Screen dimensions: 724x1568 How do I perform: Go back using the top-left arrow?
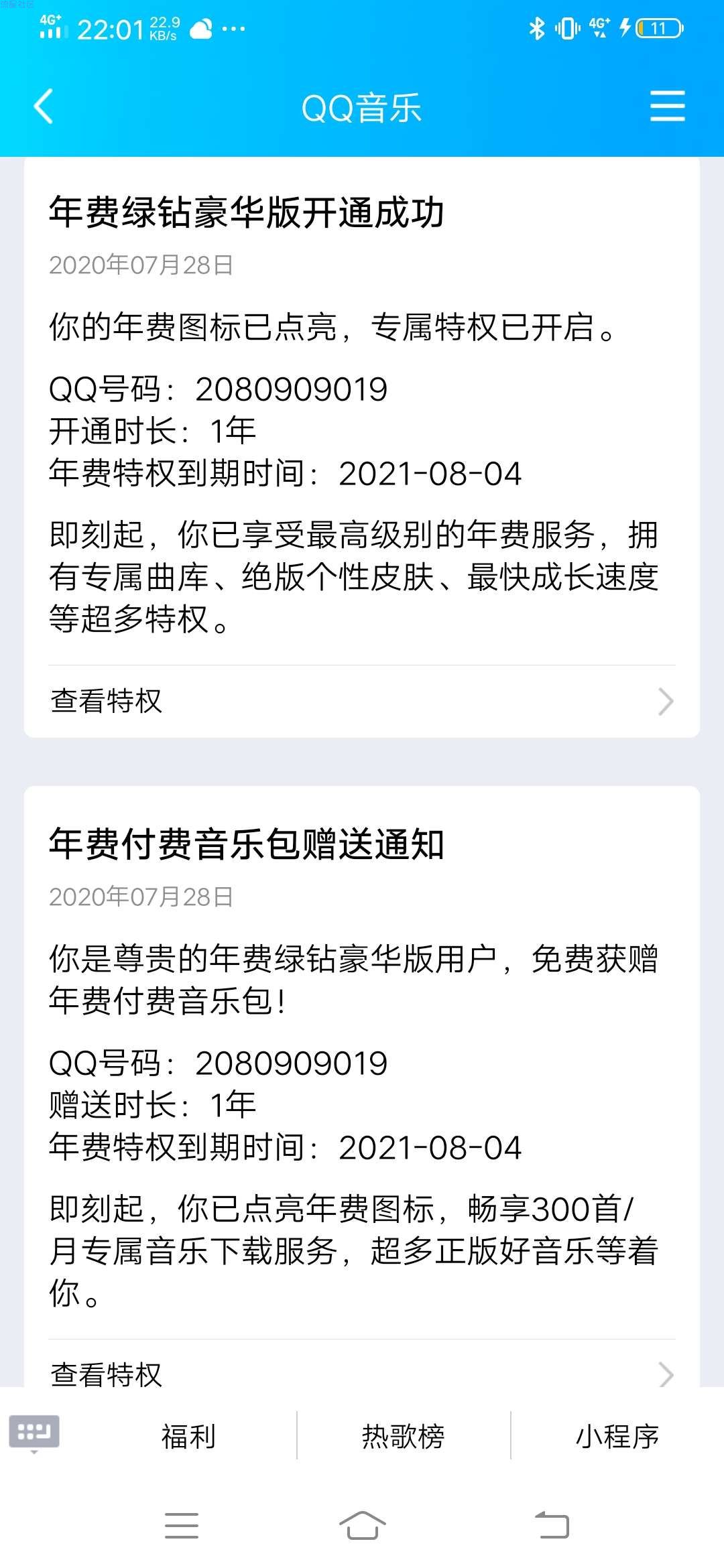click(44, 107)
